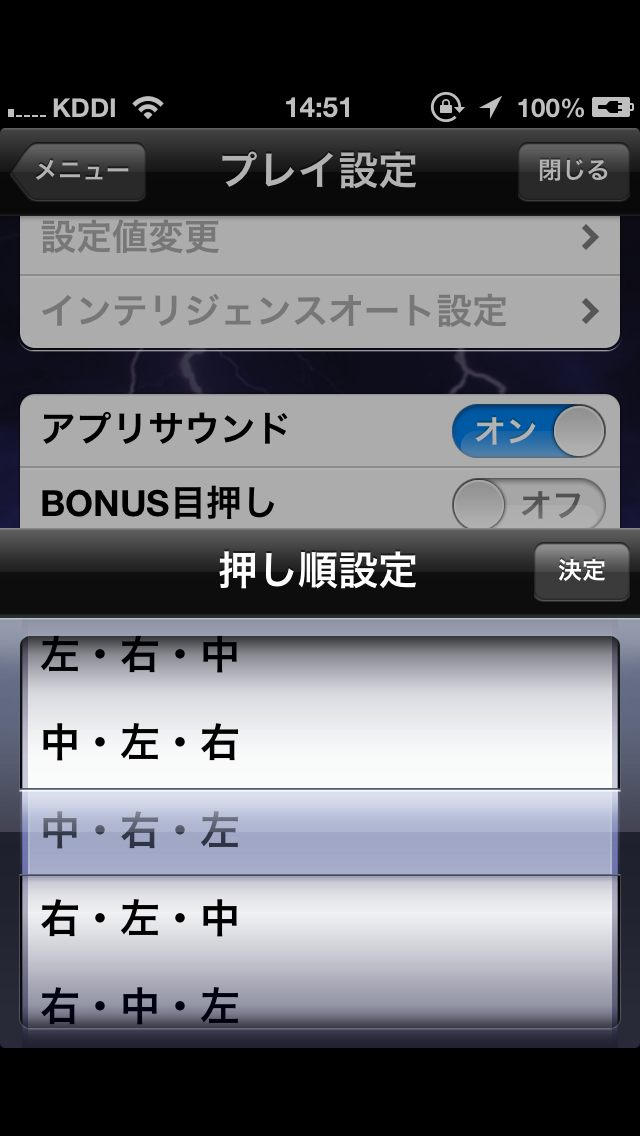Go back to メニュー
The width and height of the screenshot is (640, 1136).
pyautogui.click(x=80, y=172)
